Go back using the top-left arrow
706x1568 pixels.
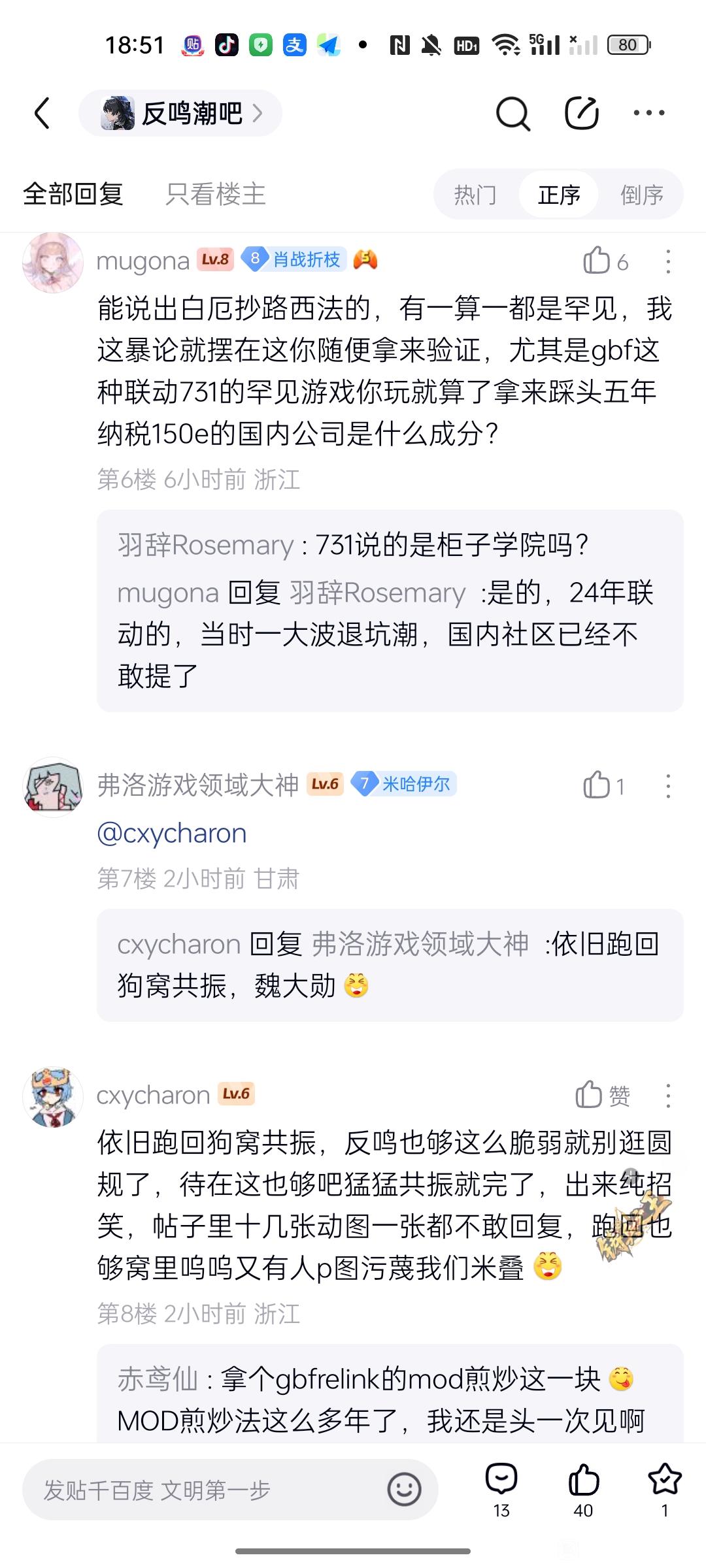tap(42, 114)
